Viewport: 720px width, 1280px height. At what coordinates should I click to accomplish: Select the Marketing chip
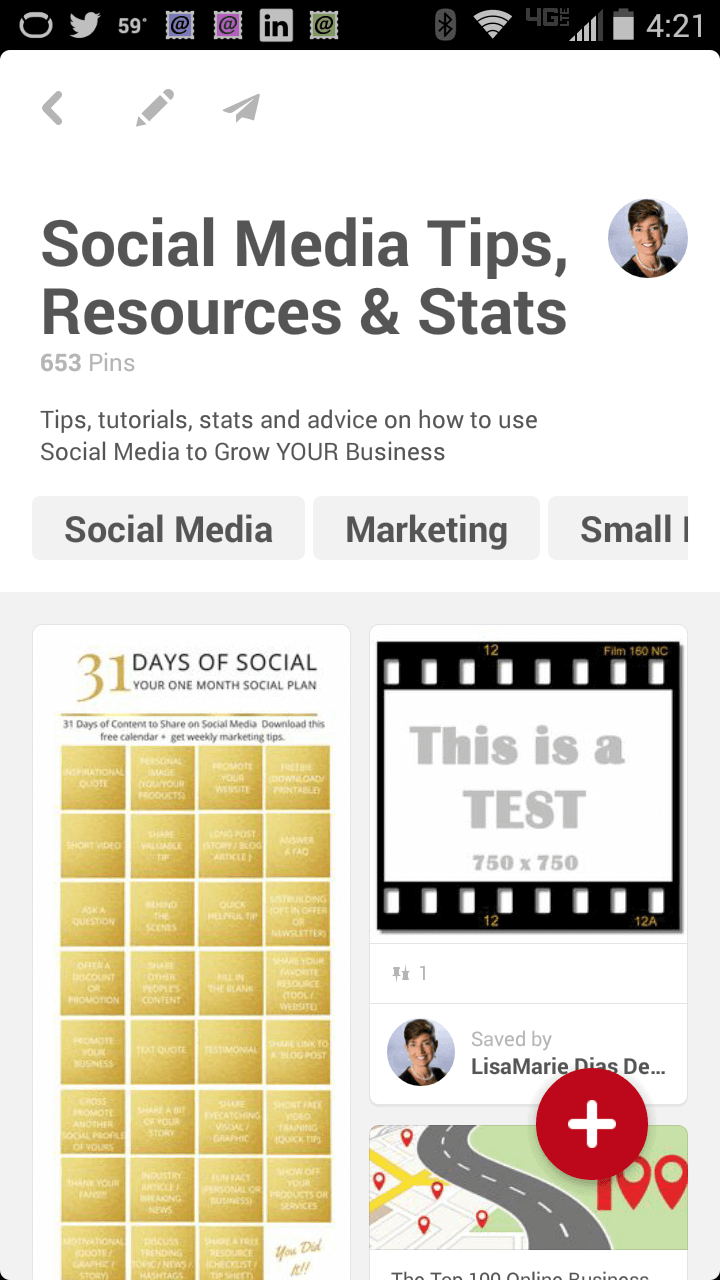click(x=426, y=529)
